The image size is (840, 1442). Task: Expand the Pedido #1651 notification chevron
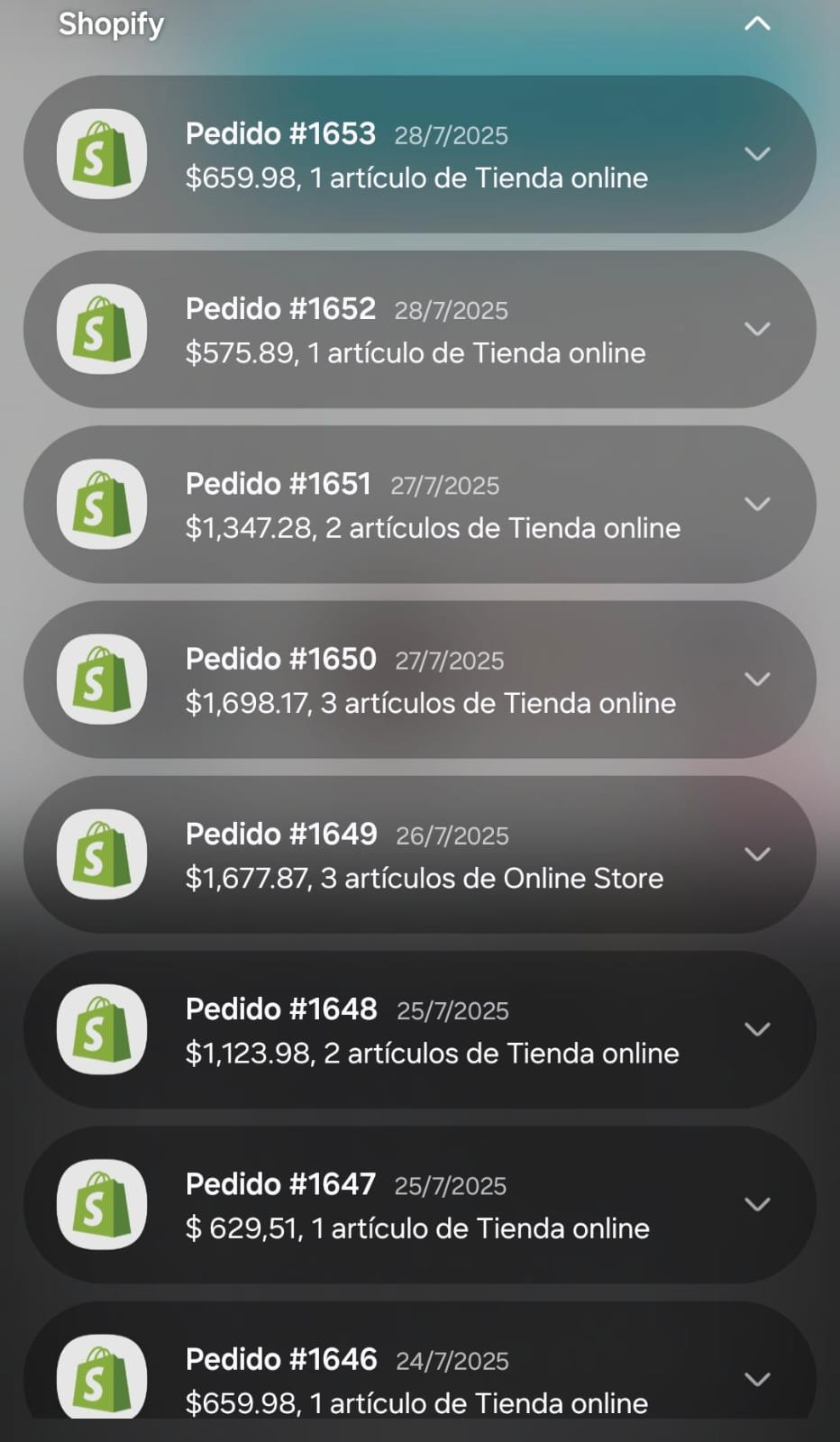pyautogui.click(x=757, y=504)
